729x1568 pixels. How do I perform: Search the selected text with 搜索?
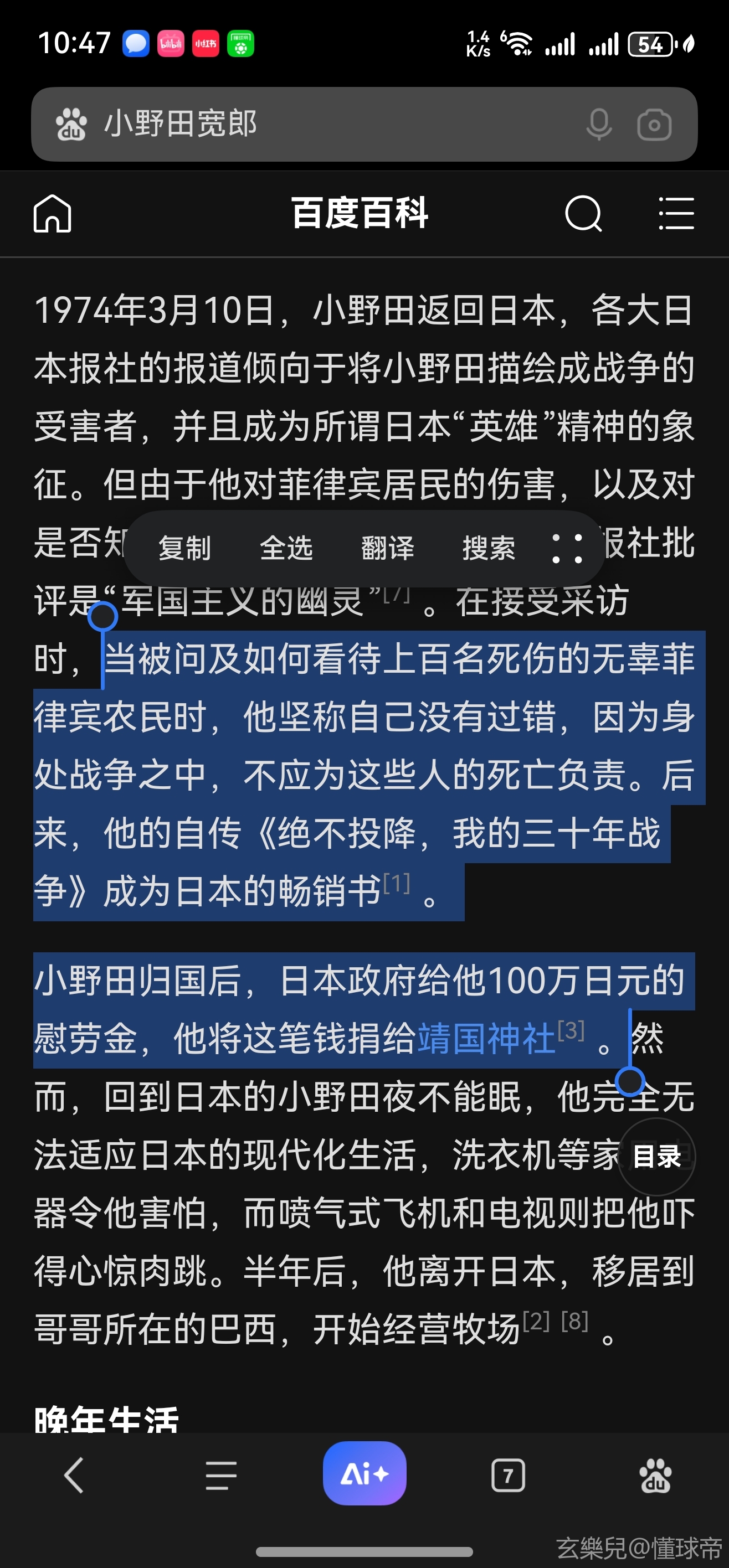tap(489, 548)
